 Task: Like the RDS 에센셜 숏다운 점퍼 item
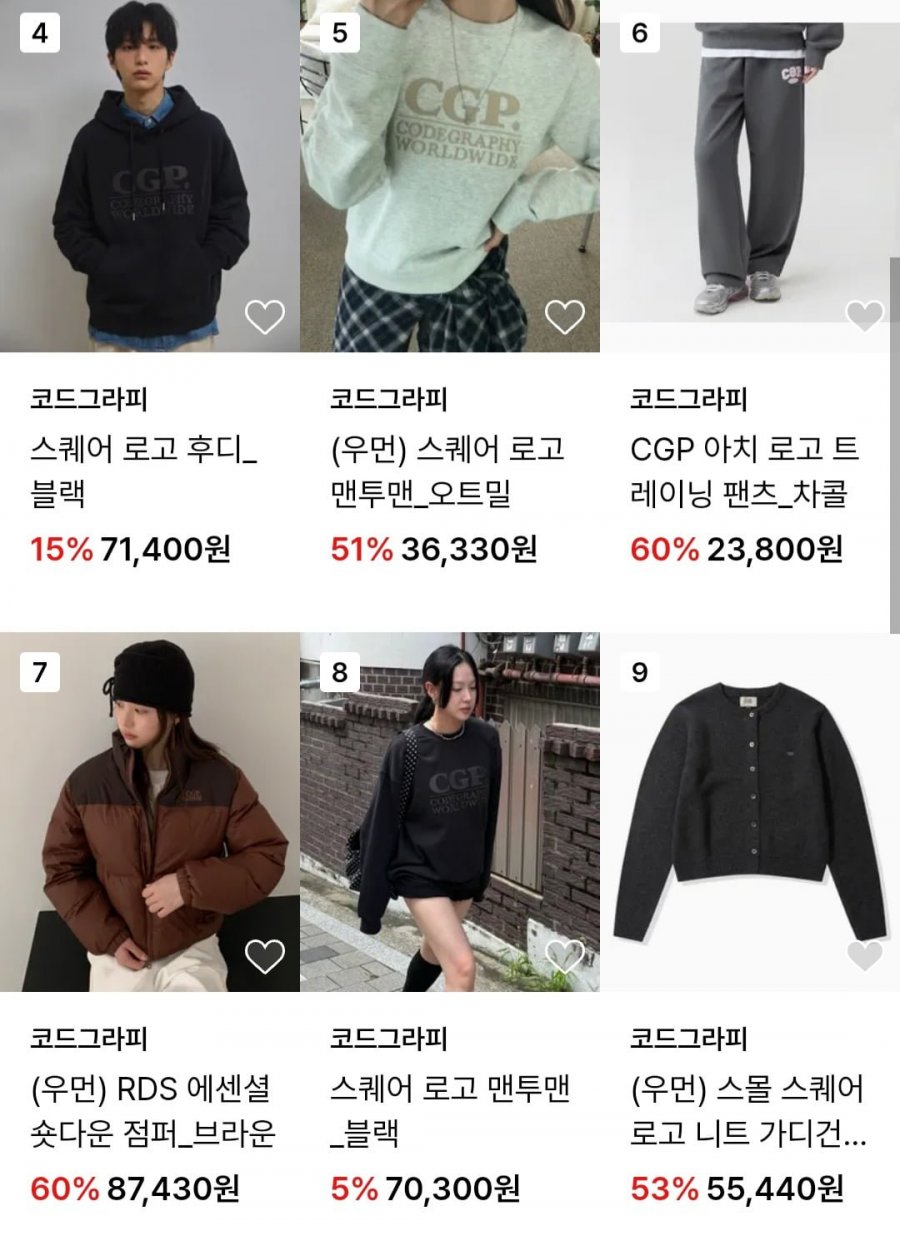coord(265,957)
